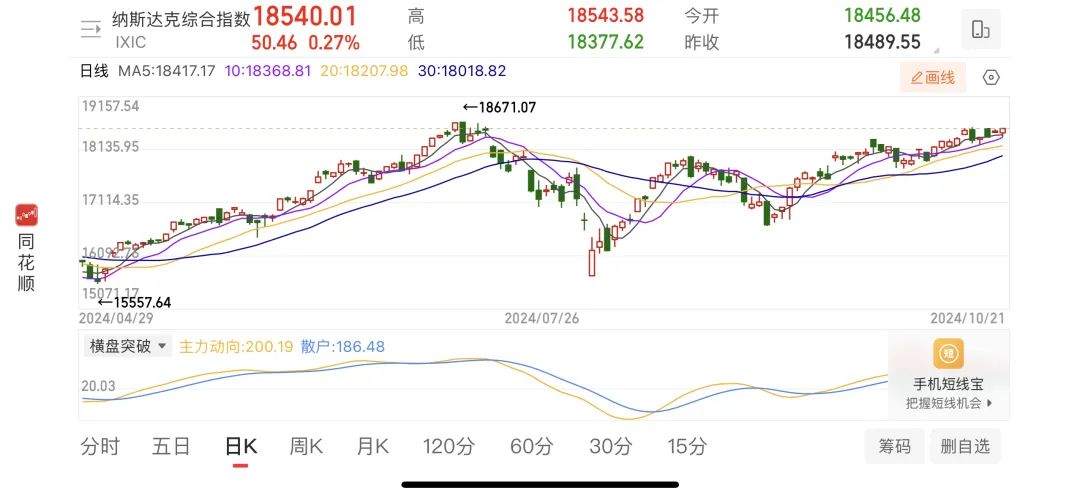Open chart settings hexagon icon
The image size is (1080, 498).
pos(991,77)
